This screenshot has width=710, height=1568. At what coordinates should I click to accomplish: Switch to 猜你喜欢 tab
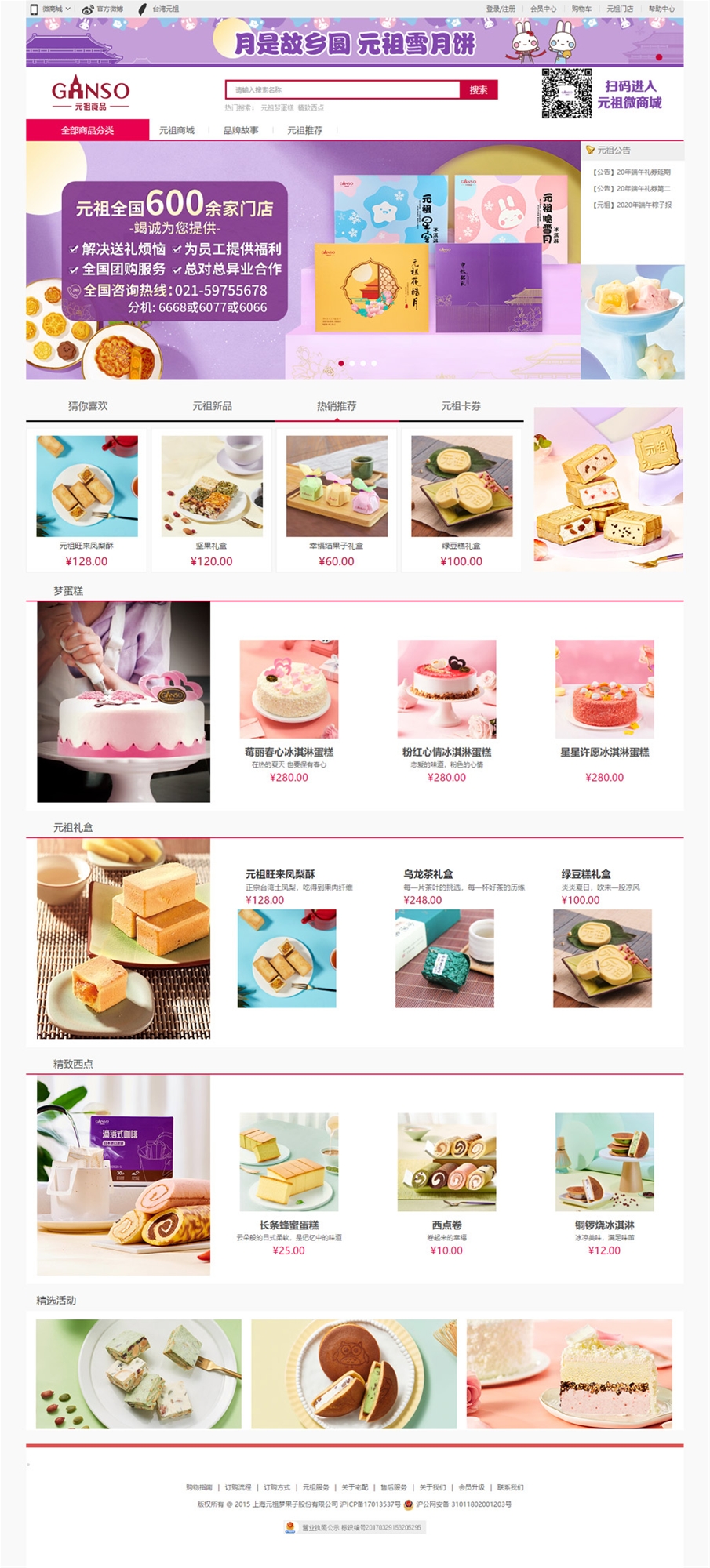pos(88,406)
